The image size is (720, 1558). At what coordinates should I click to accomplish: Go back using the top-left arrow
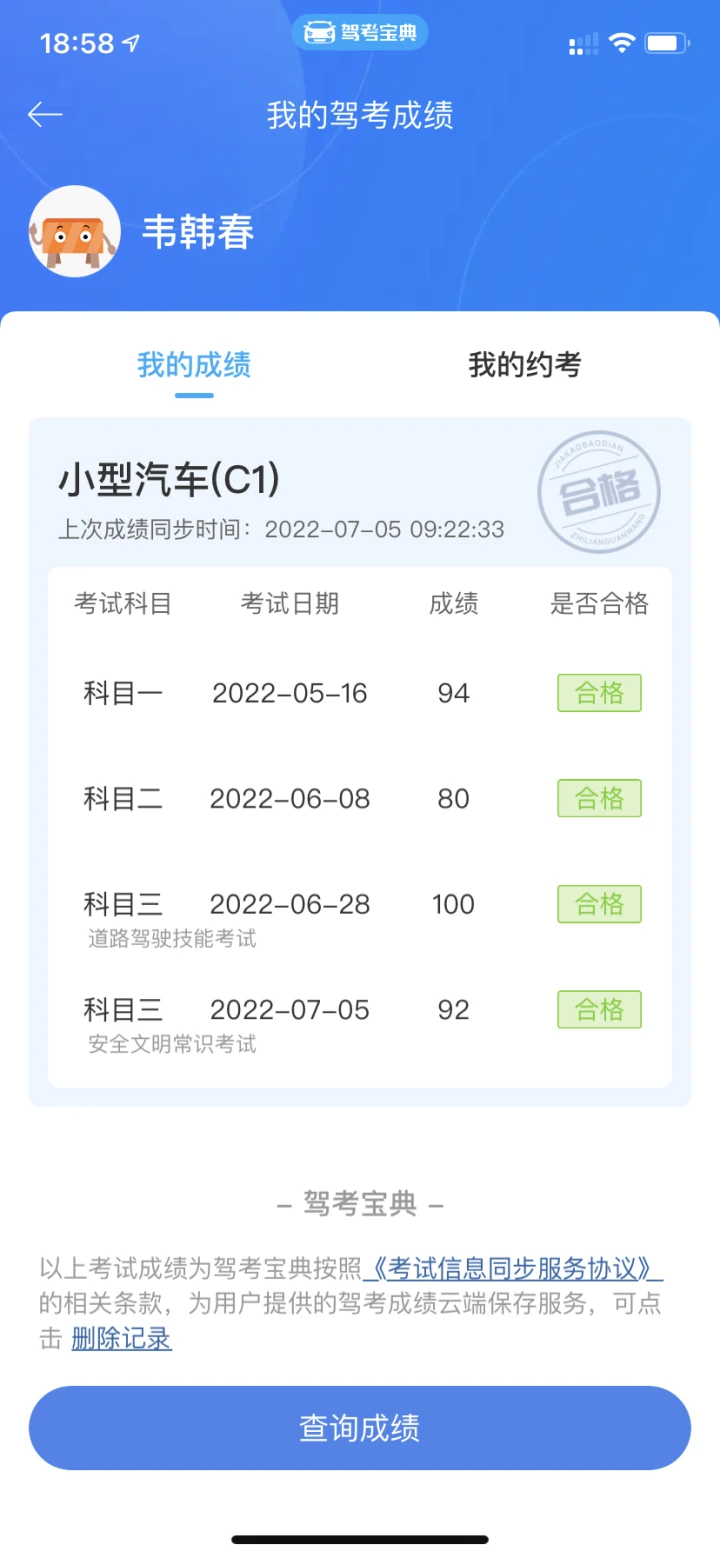click(x=45, y=115)
